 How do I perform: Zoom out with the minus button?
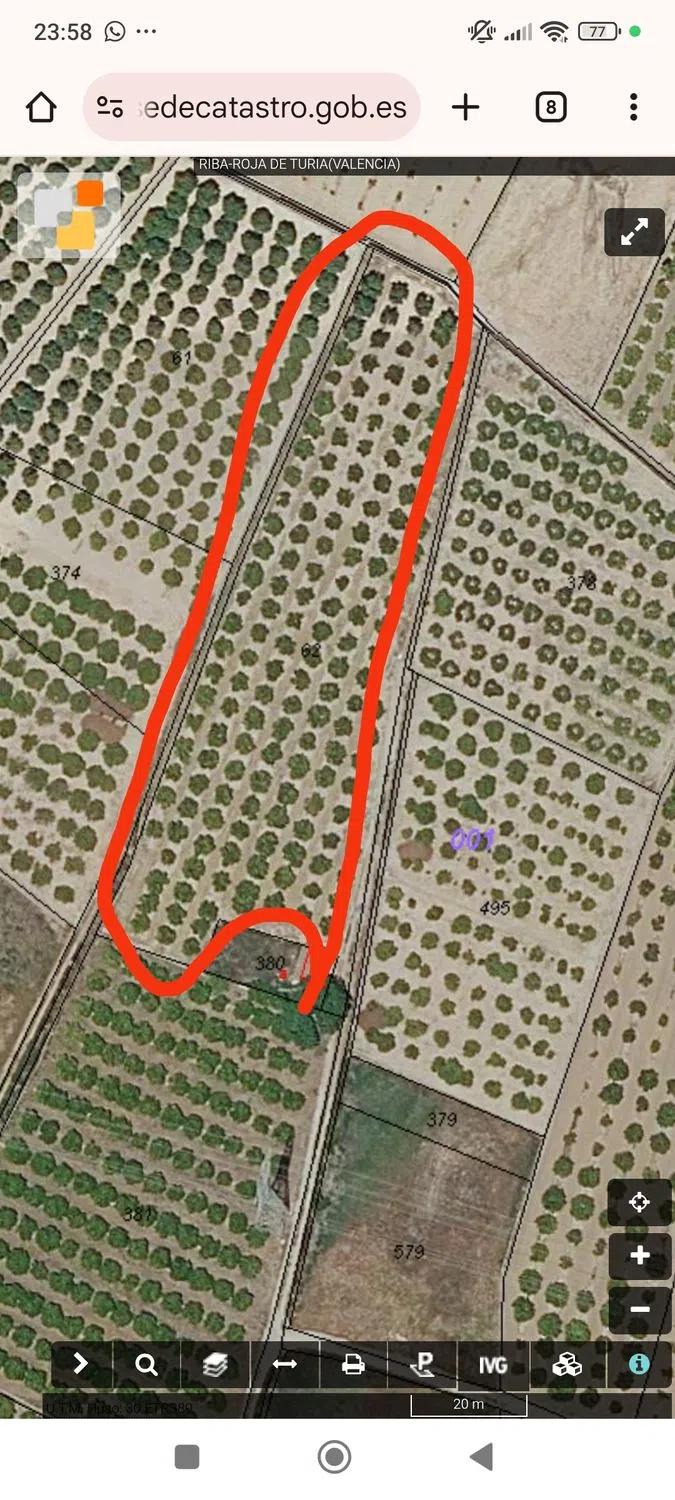pos(640,1309)
